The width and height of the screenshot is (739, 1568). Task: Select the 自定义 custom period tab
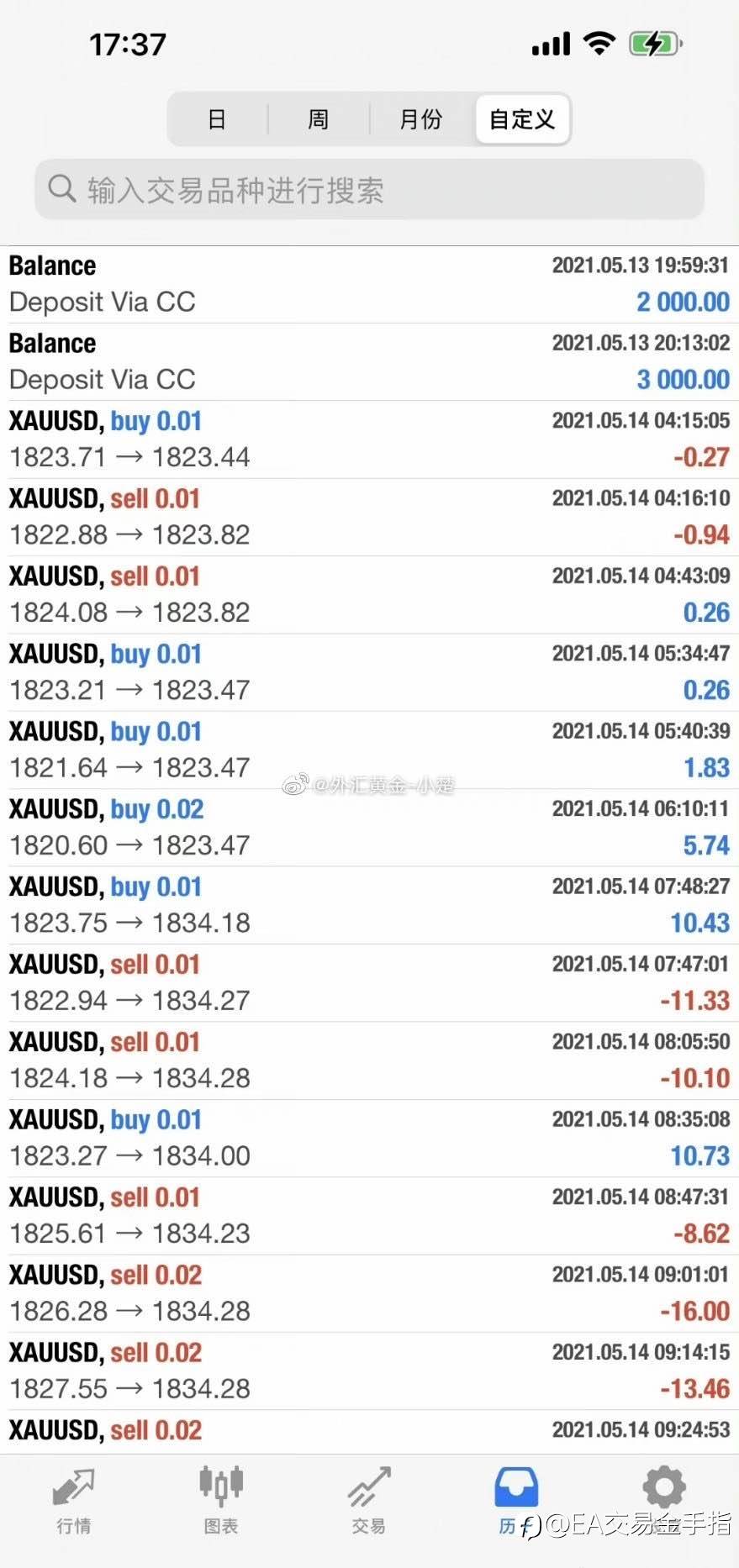coord(522,119)
